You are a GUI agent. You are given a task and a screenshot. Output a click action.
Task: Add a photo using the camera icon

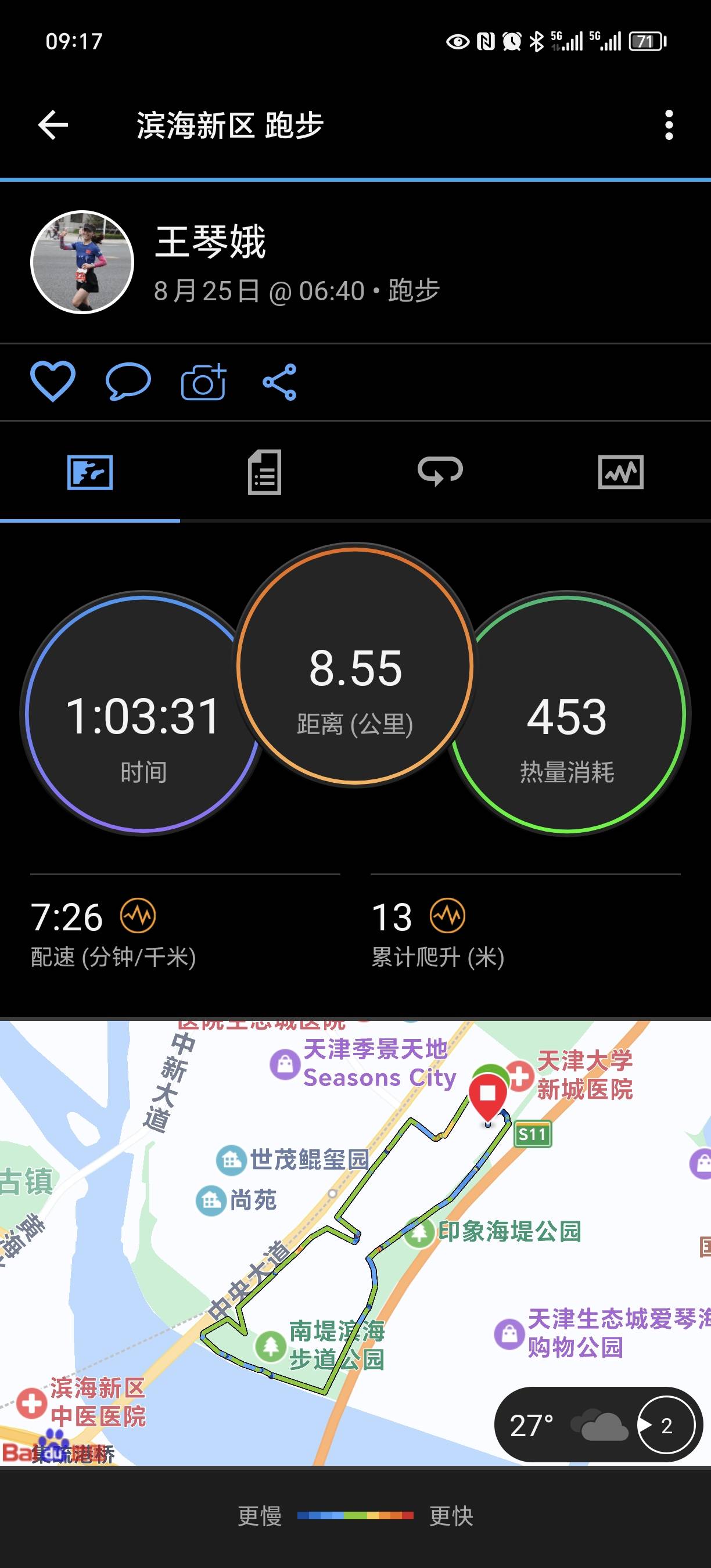[x=203, y=382]
